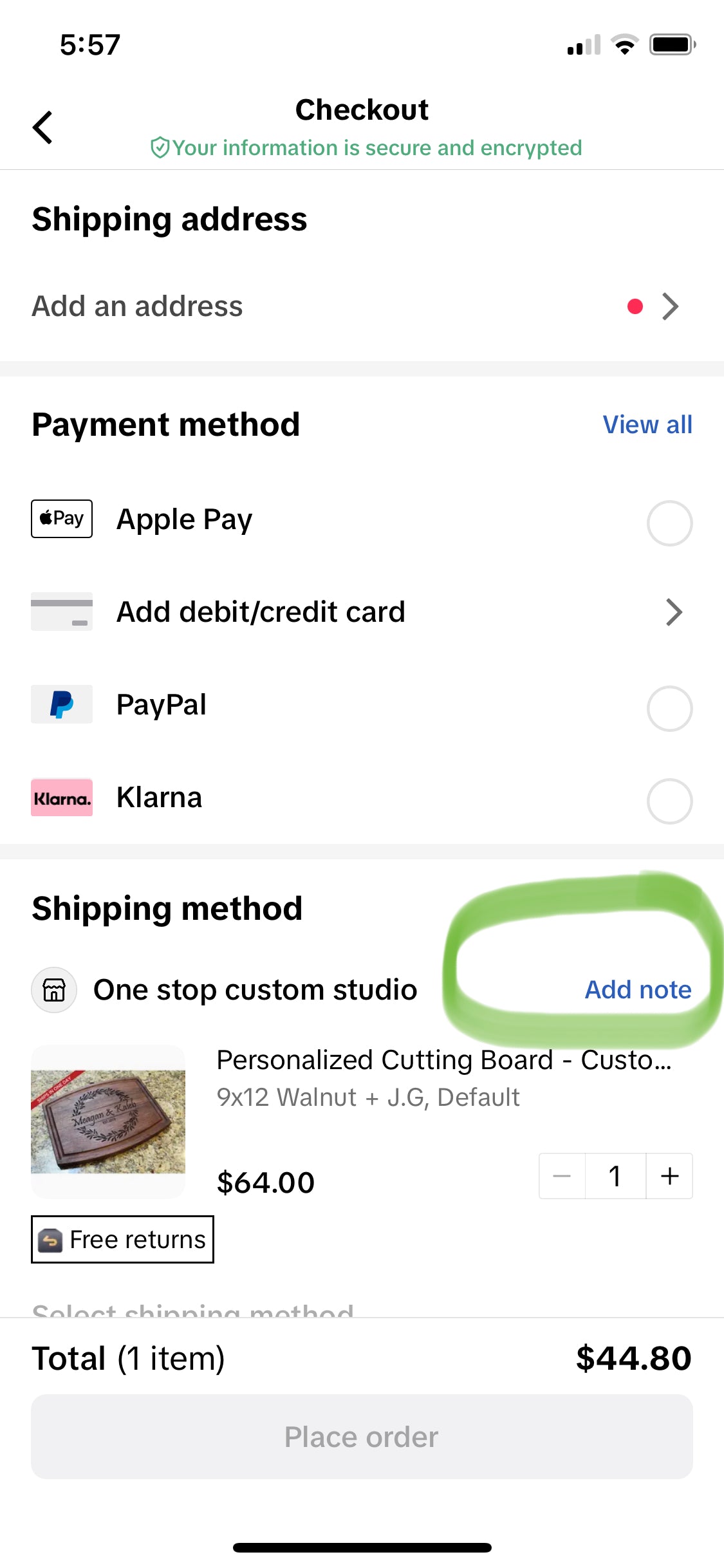724x1568 pixels.
Task: Open the Personalized Cutting Board image
Action: (x=108, y=1121)
